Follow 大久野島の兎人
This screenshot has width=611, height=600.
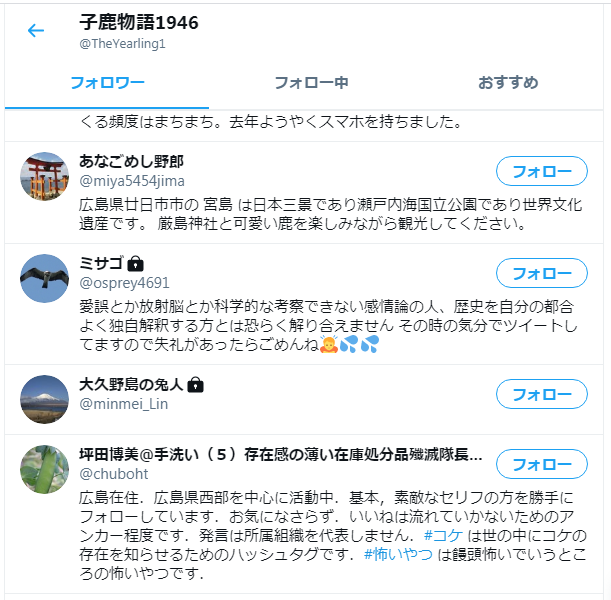point(541,394)
